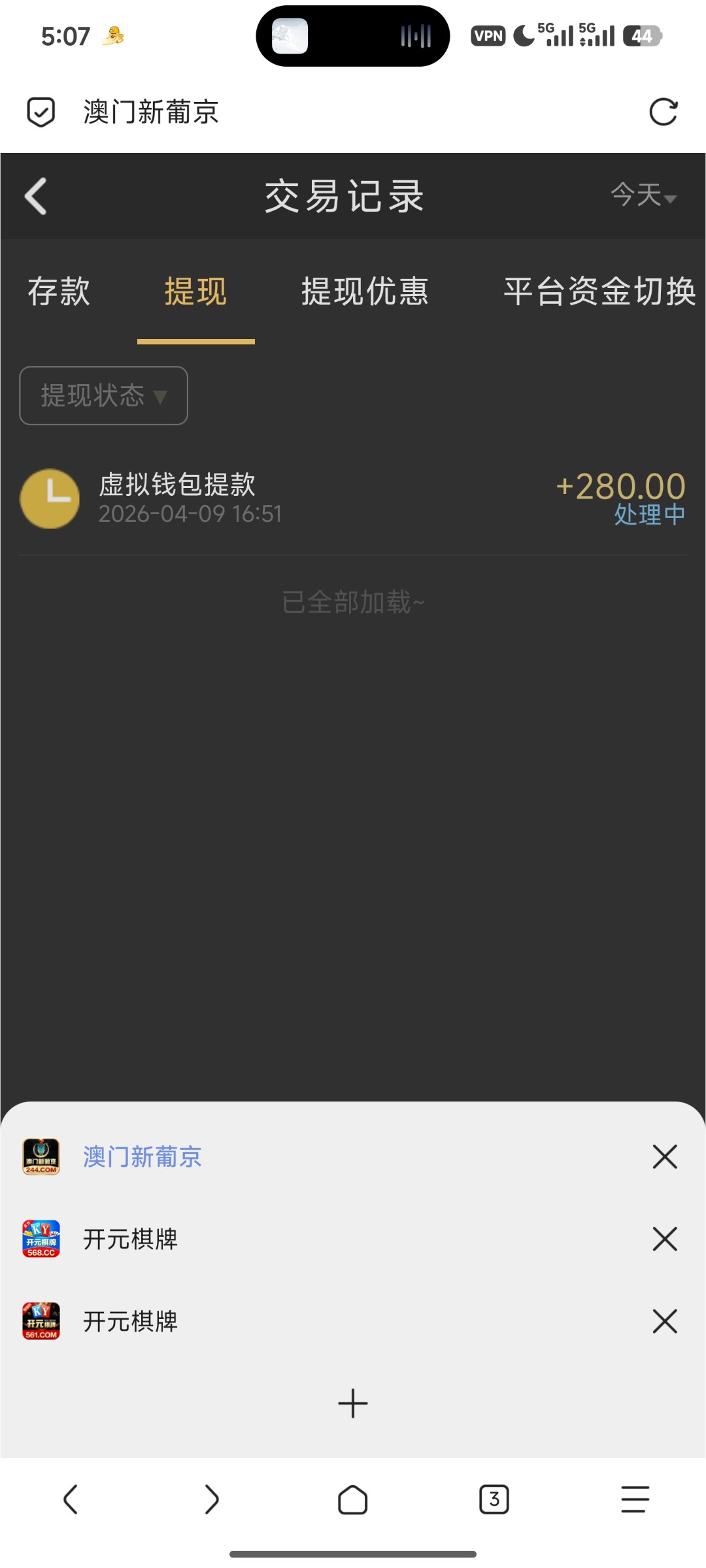
Task: Close the 开元棋牌 568.CC tab
Action: (x=664, y=1238)
